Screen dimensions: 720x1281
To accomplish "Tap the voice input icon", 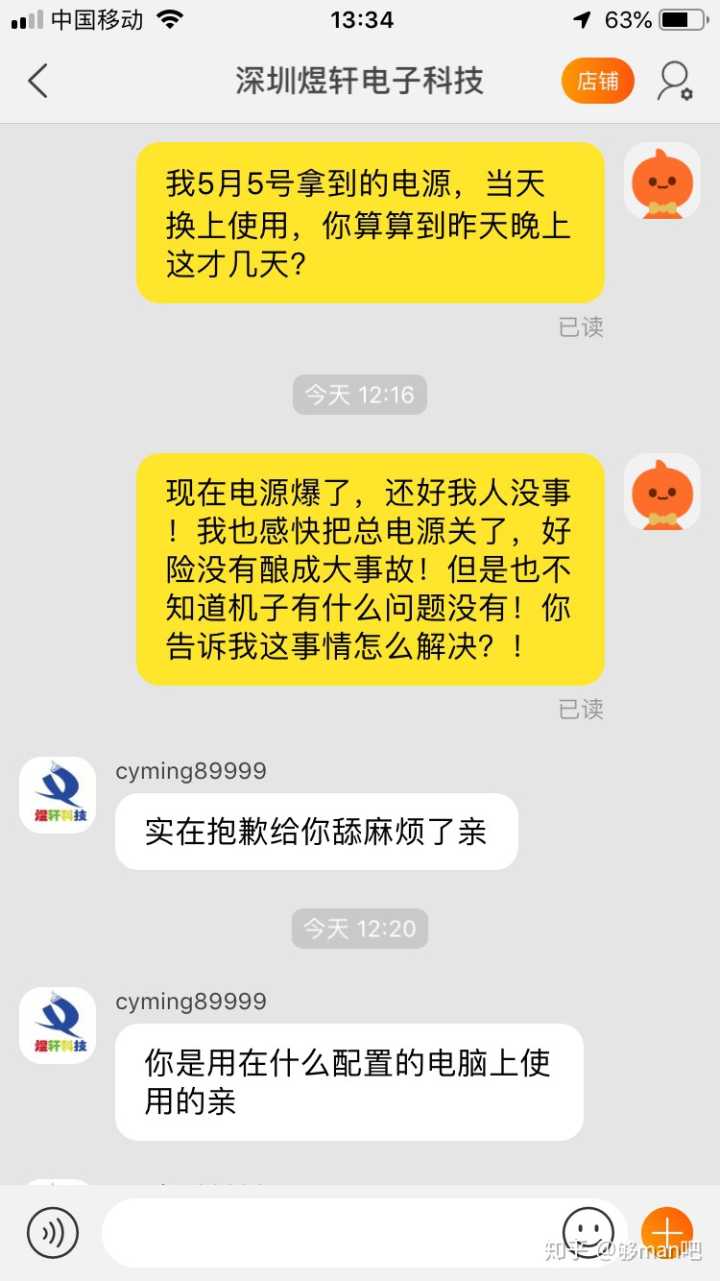I will point(52,1232).
